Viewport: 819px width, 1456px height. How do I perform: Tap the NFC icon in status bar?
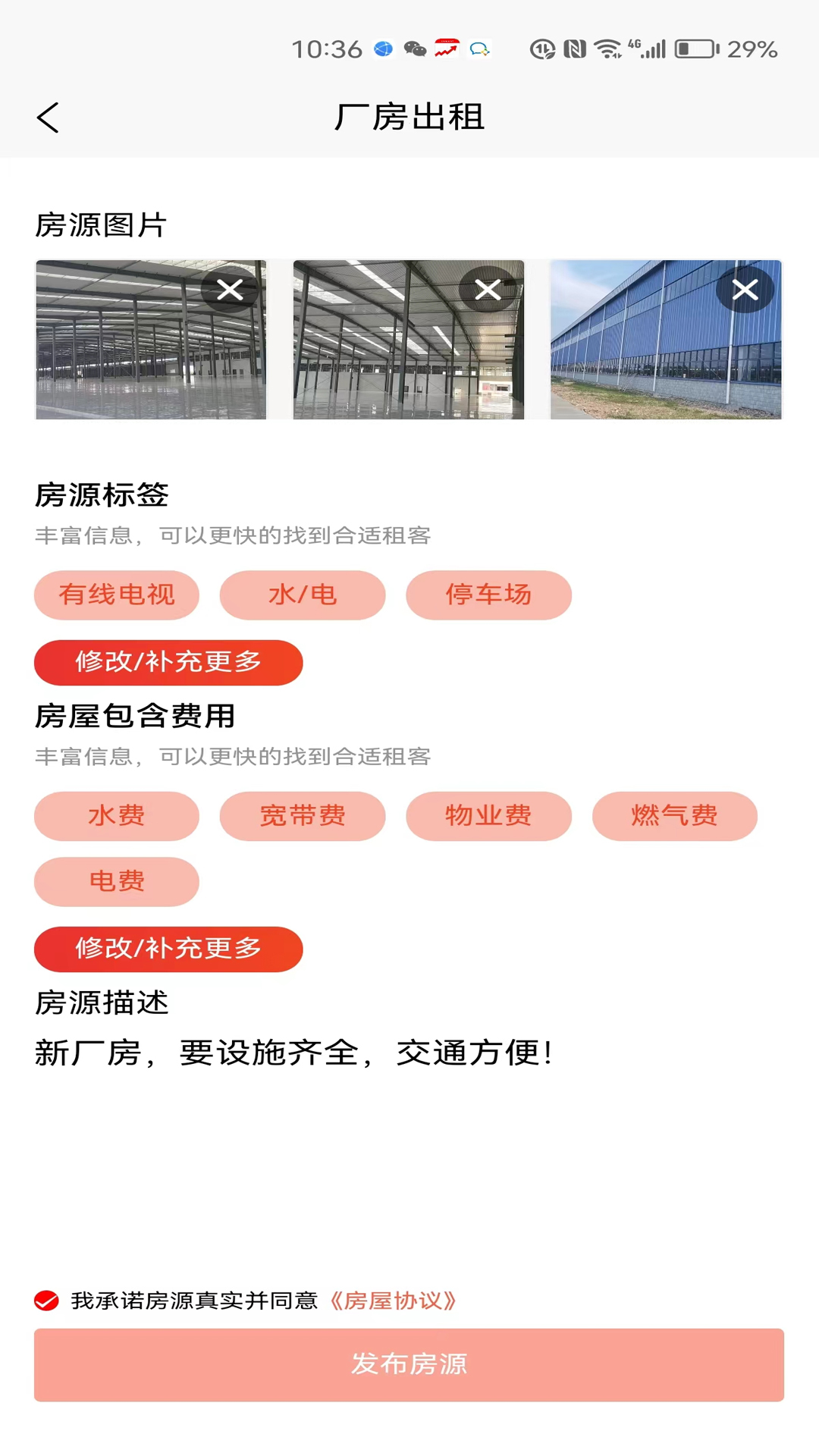click(x=575, y=48)
